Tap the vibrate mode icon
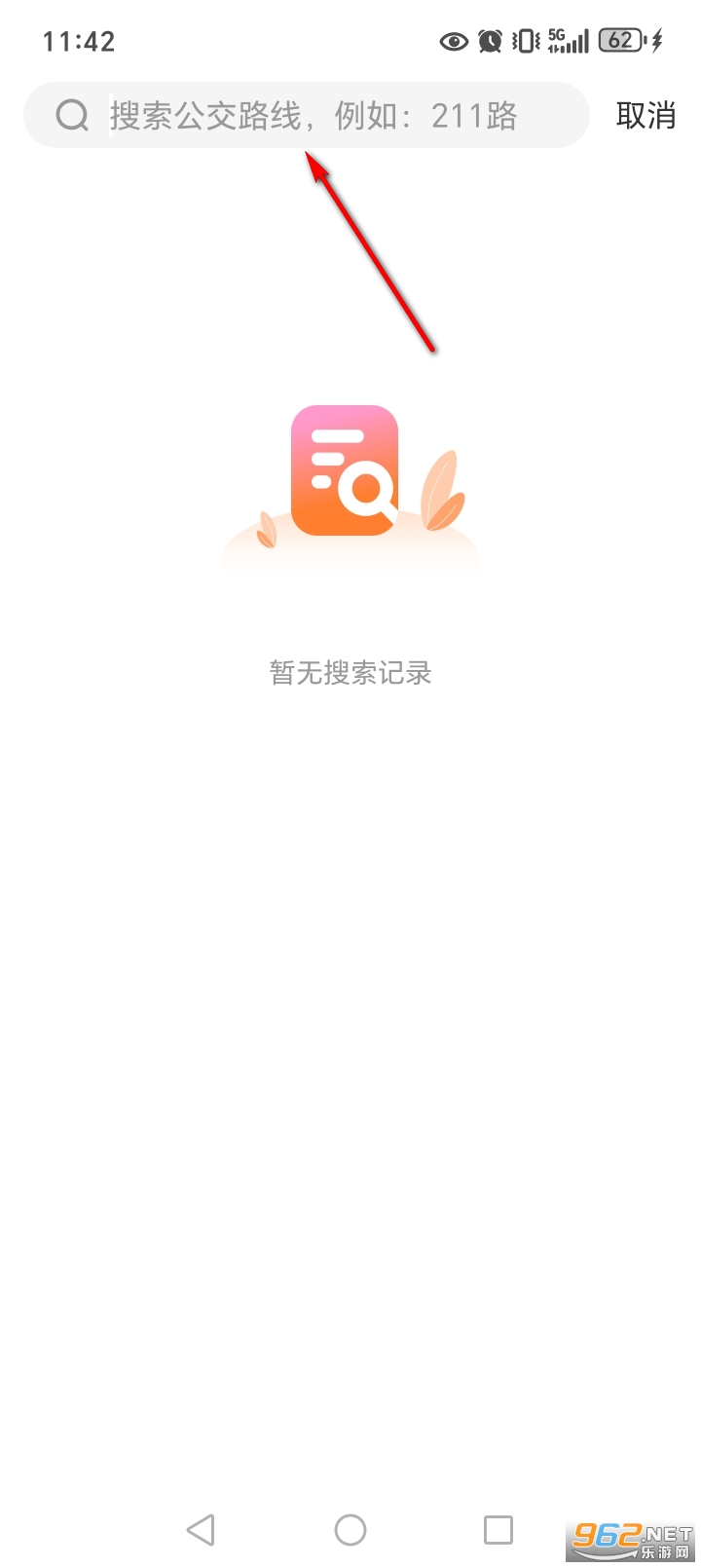The width and height of the screenshot is (701, 1568). [526, 40]
